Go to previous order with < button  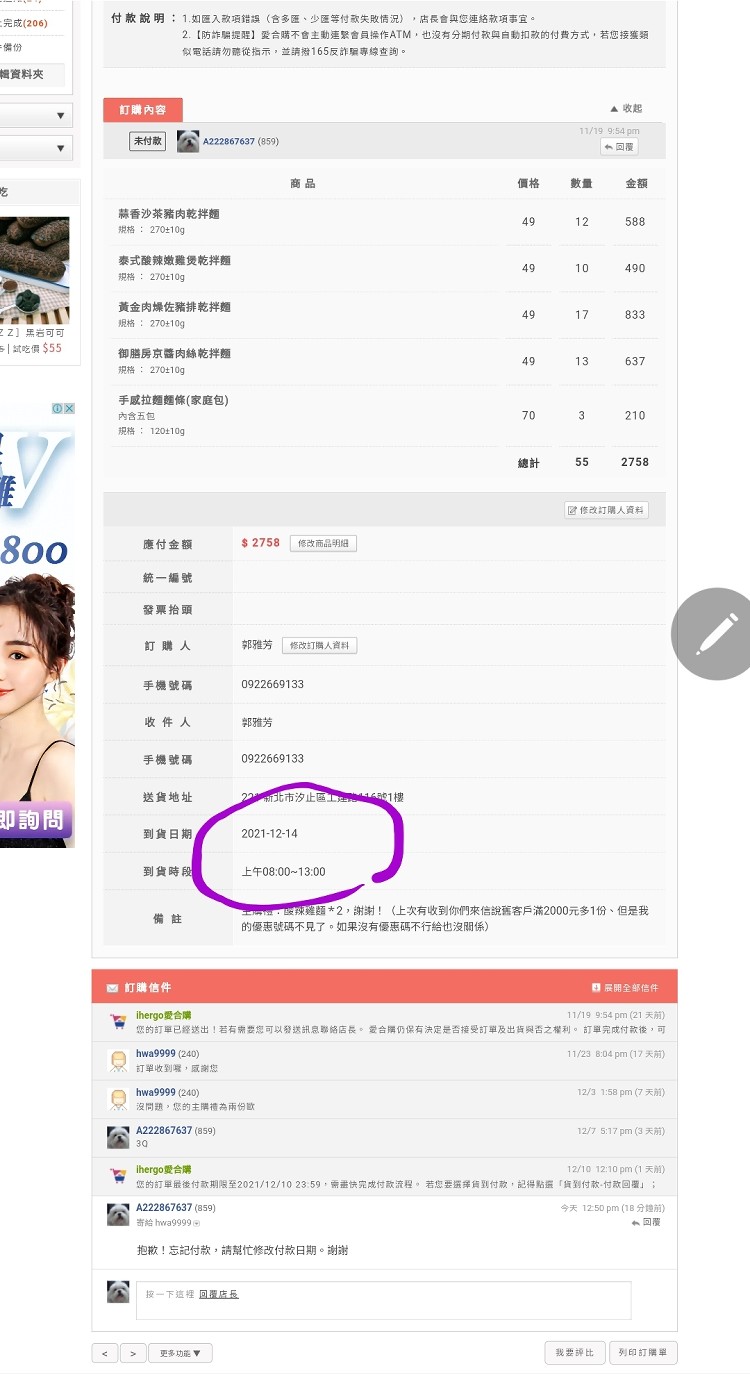click(x=105, y=1353)
